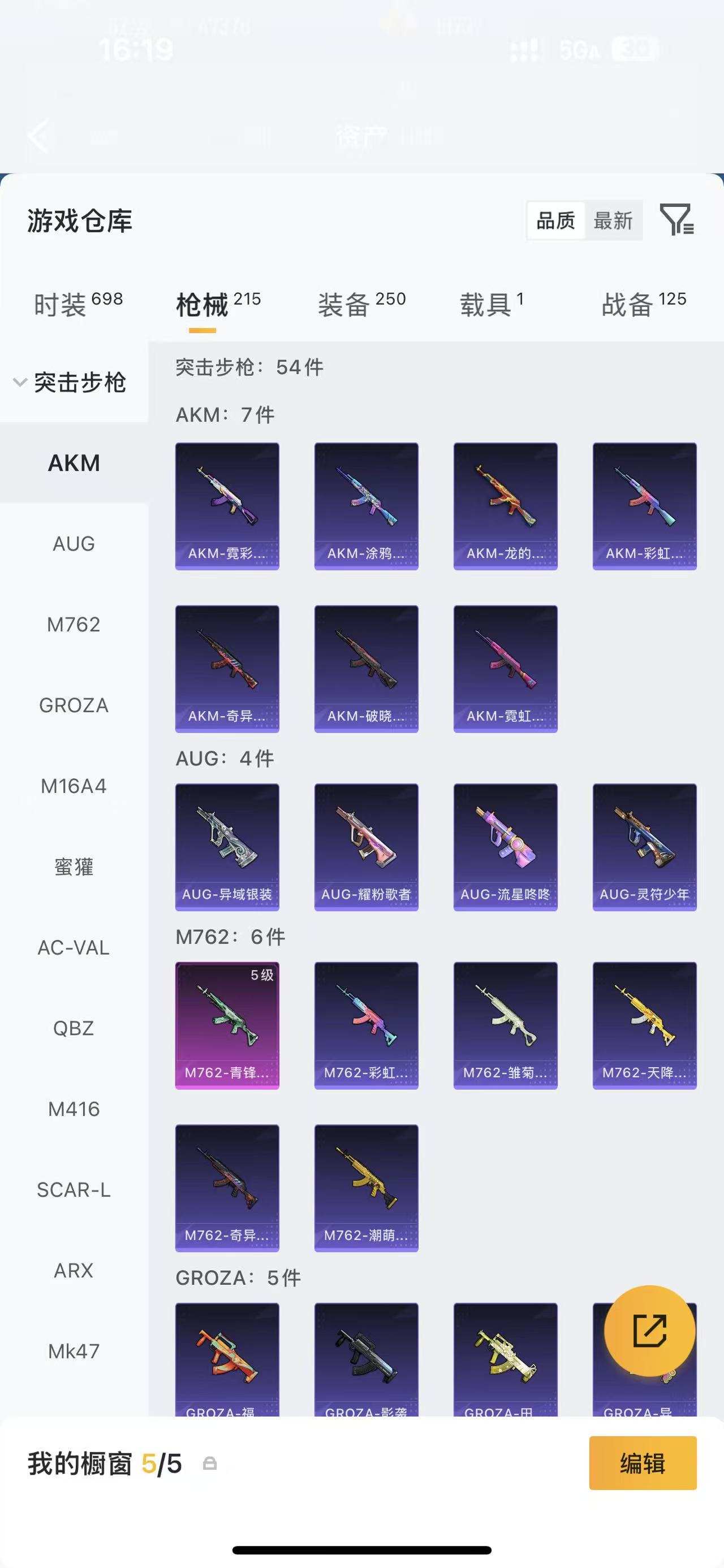Select M416 in the side list
Screen dimensions: 724x1568
click(74, 1109)
